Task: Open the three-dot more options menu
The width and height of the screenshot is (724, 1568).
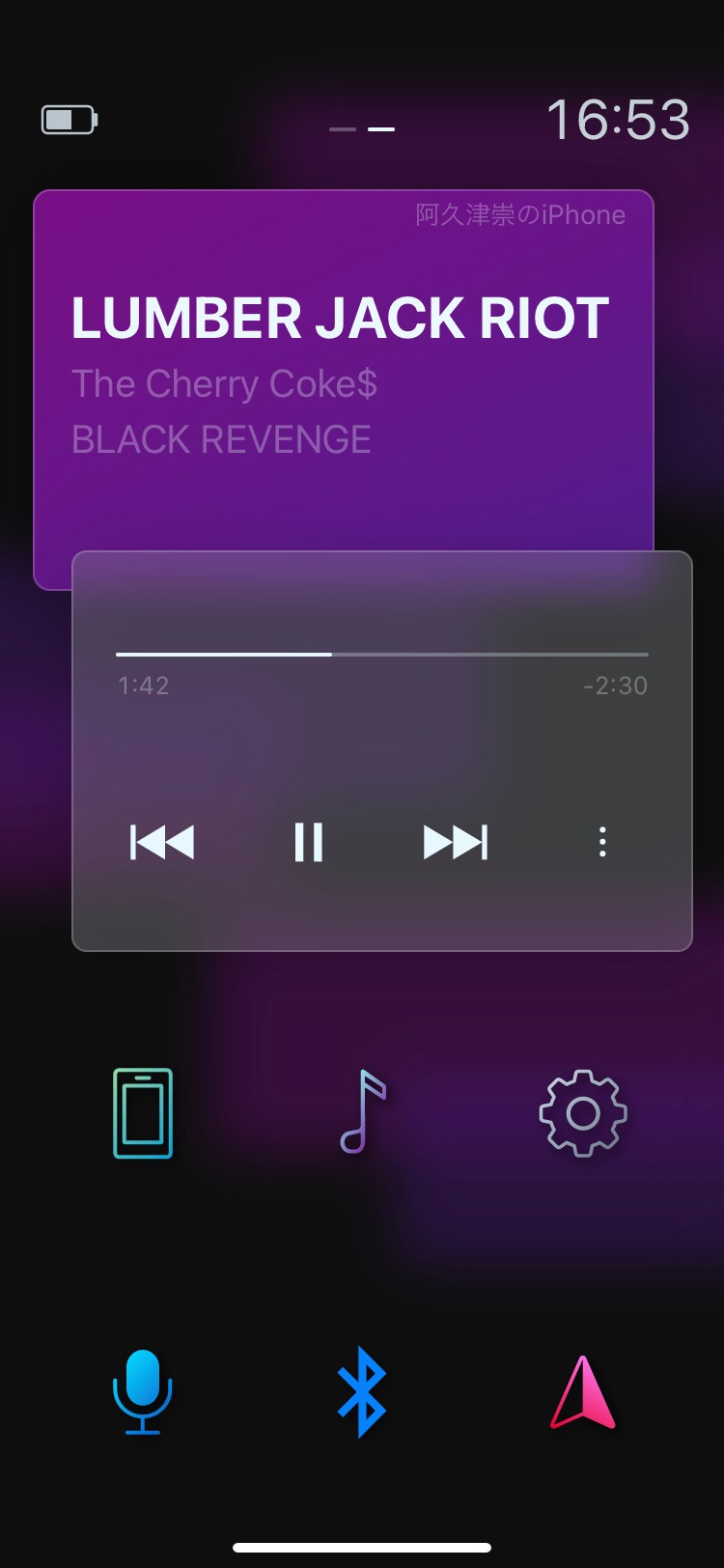Action: pyautogui.click(x=602, y=842)
